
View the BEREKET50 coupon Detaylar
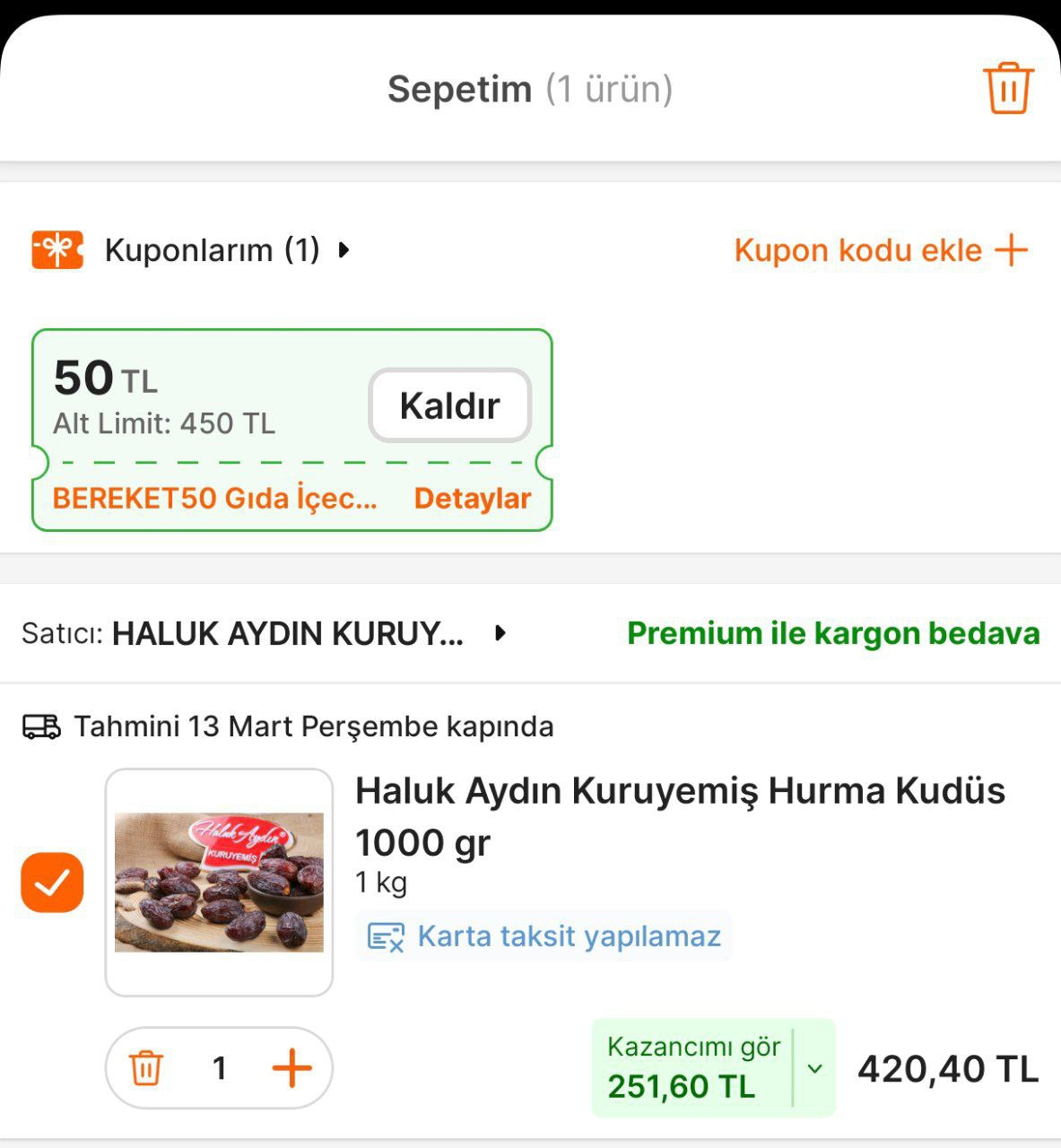tap(472, 499)
